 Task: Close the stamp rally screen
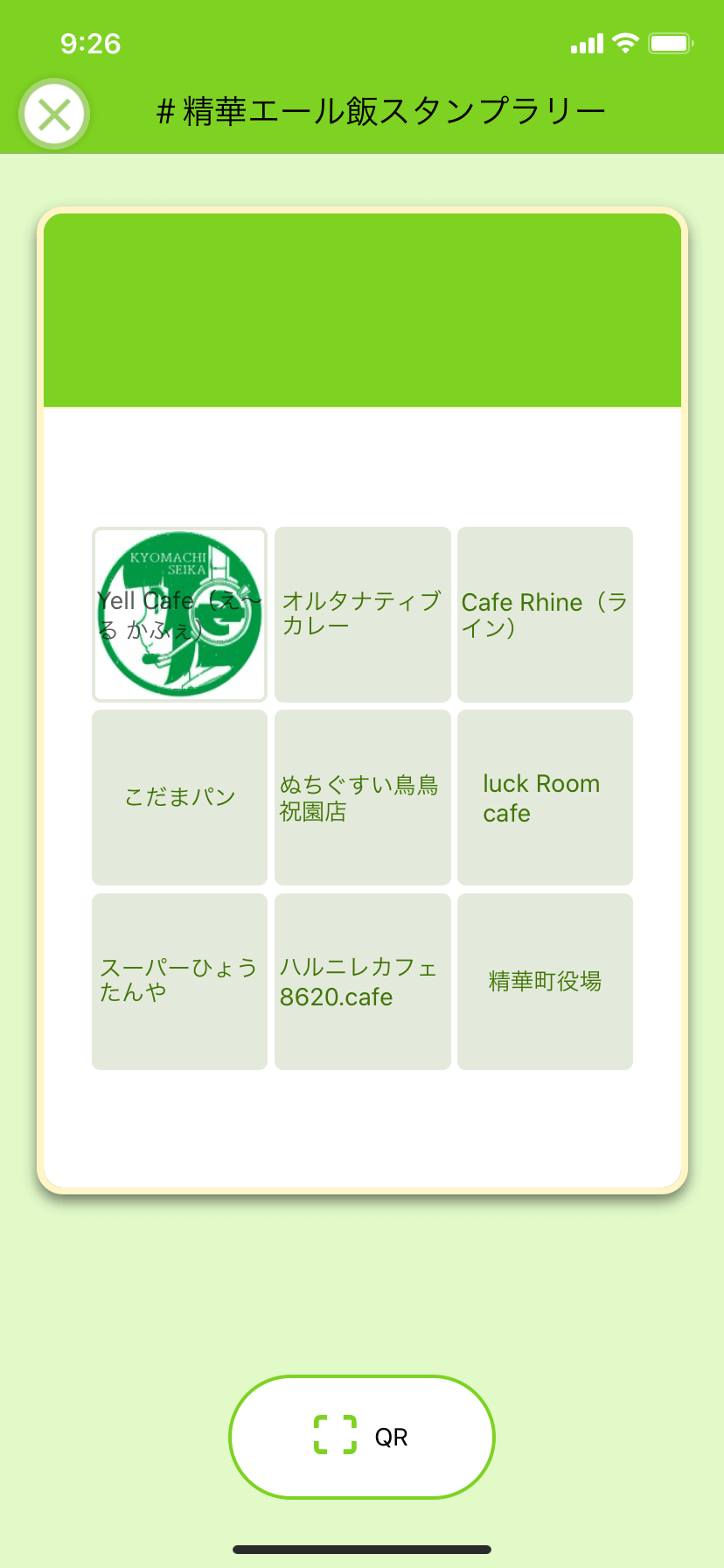(x=54, y=114)
